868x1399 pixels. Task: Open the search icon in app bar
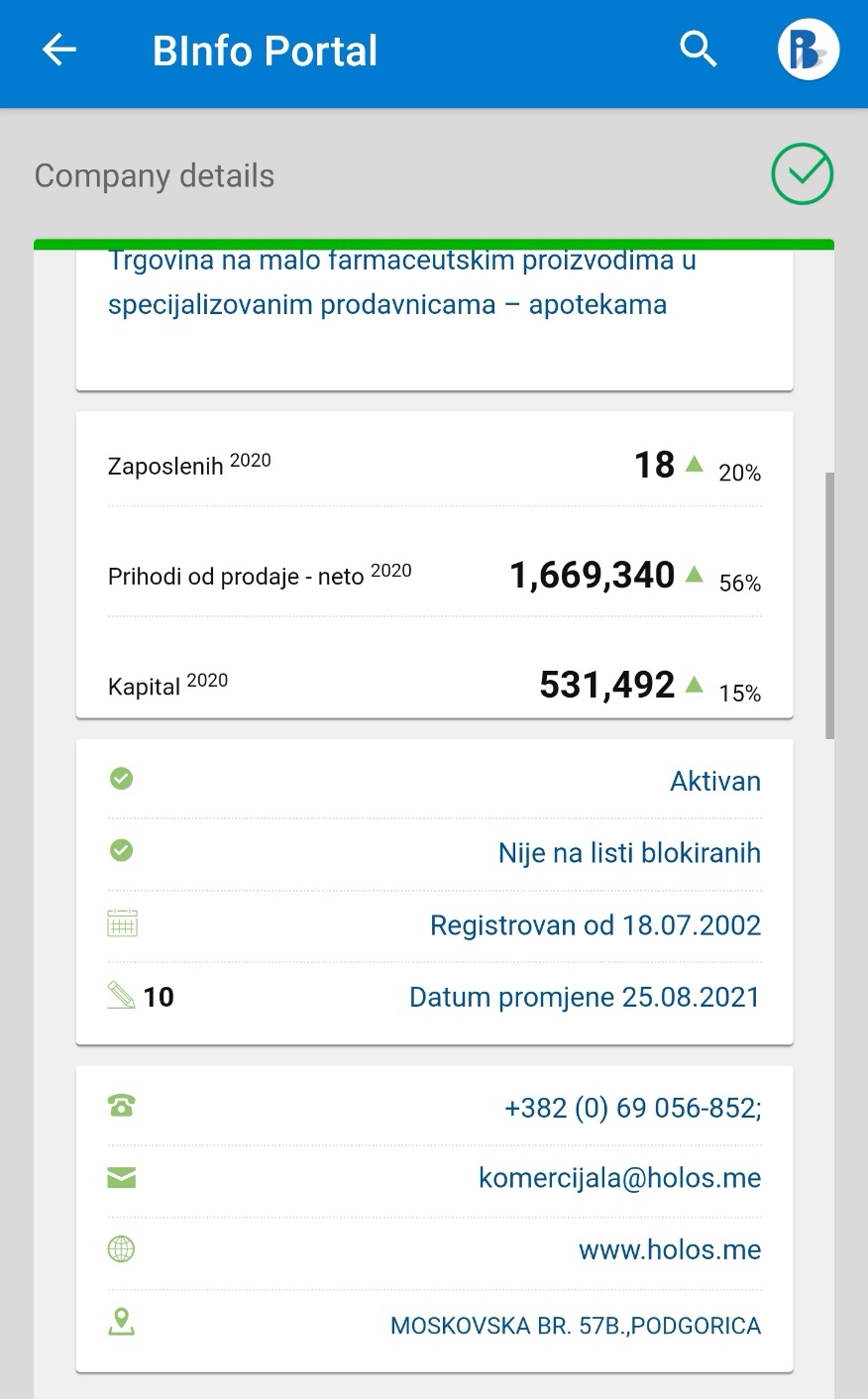point(699,50)
